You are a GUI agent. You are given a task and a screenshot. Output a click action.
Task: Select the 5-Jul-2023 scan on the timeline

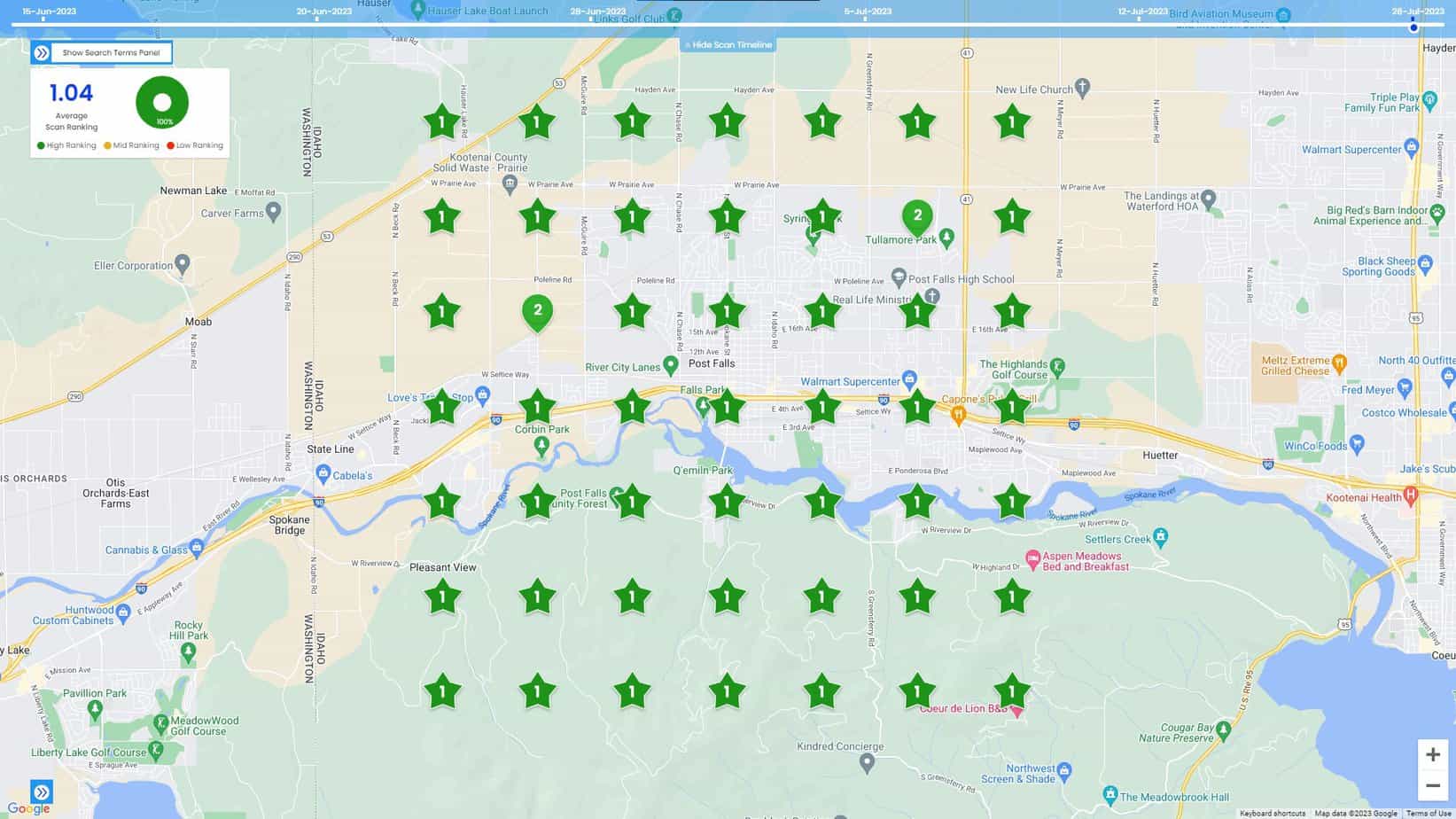point(866,18)
